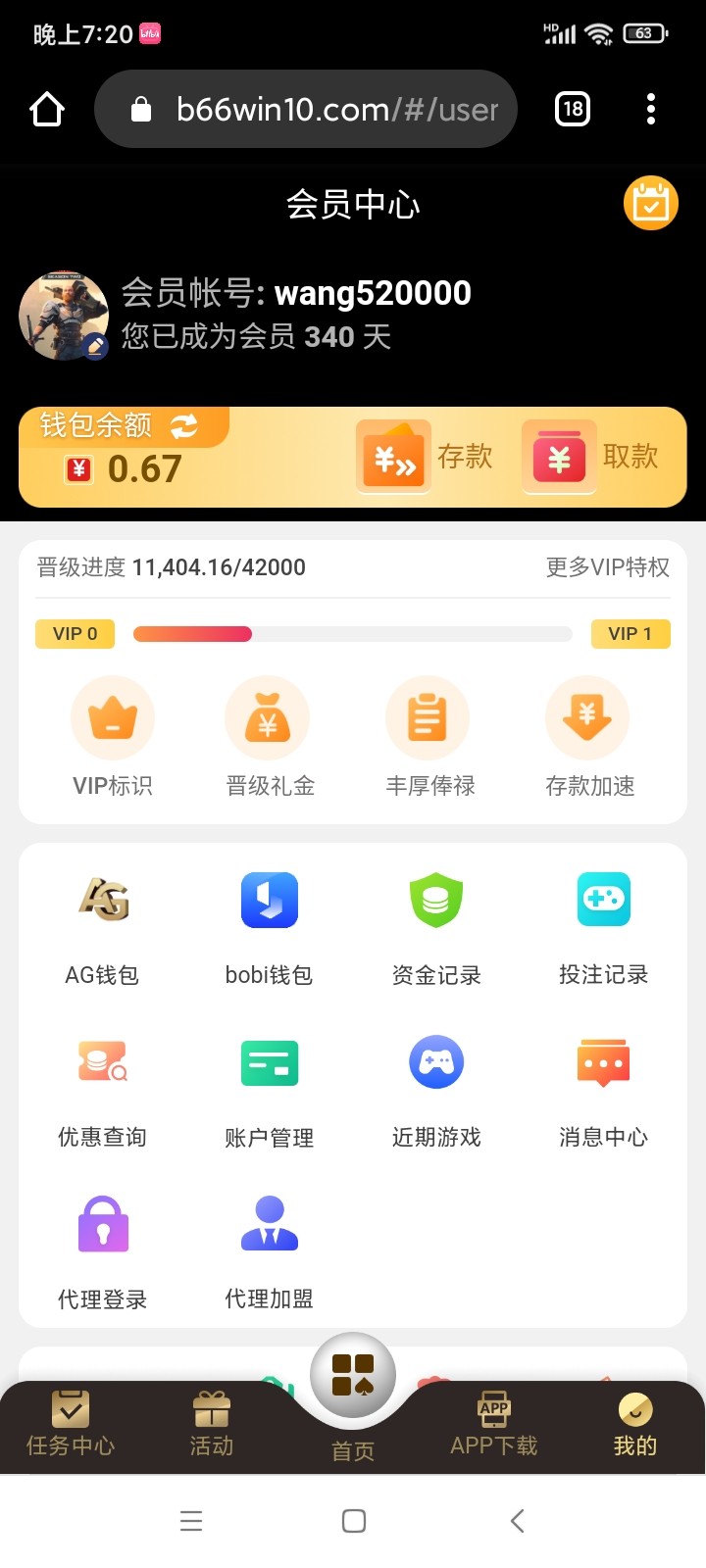View 投注记录
This screenshot has width=706, height=1568.
[x=603, y=926]
